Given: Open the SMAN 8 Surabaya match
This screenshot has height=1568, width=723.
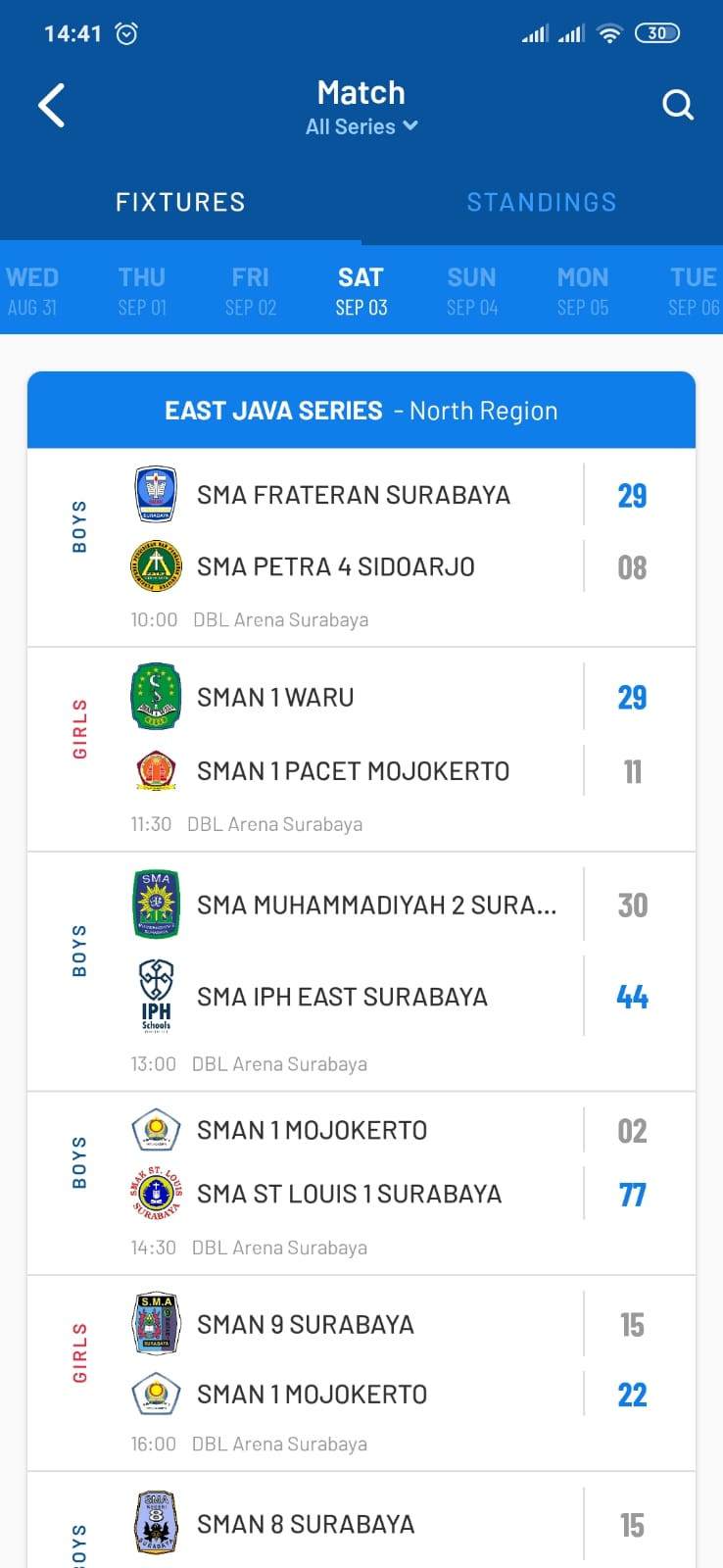Looking at the screenshot, I should [x=361, y=1520].
